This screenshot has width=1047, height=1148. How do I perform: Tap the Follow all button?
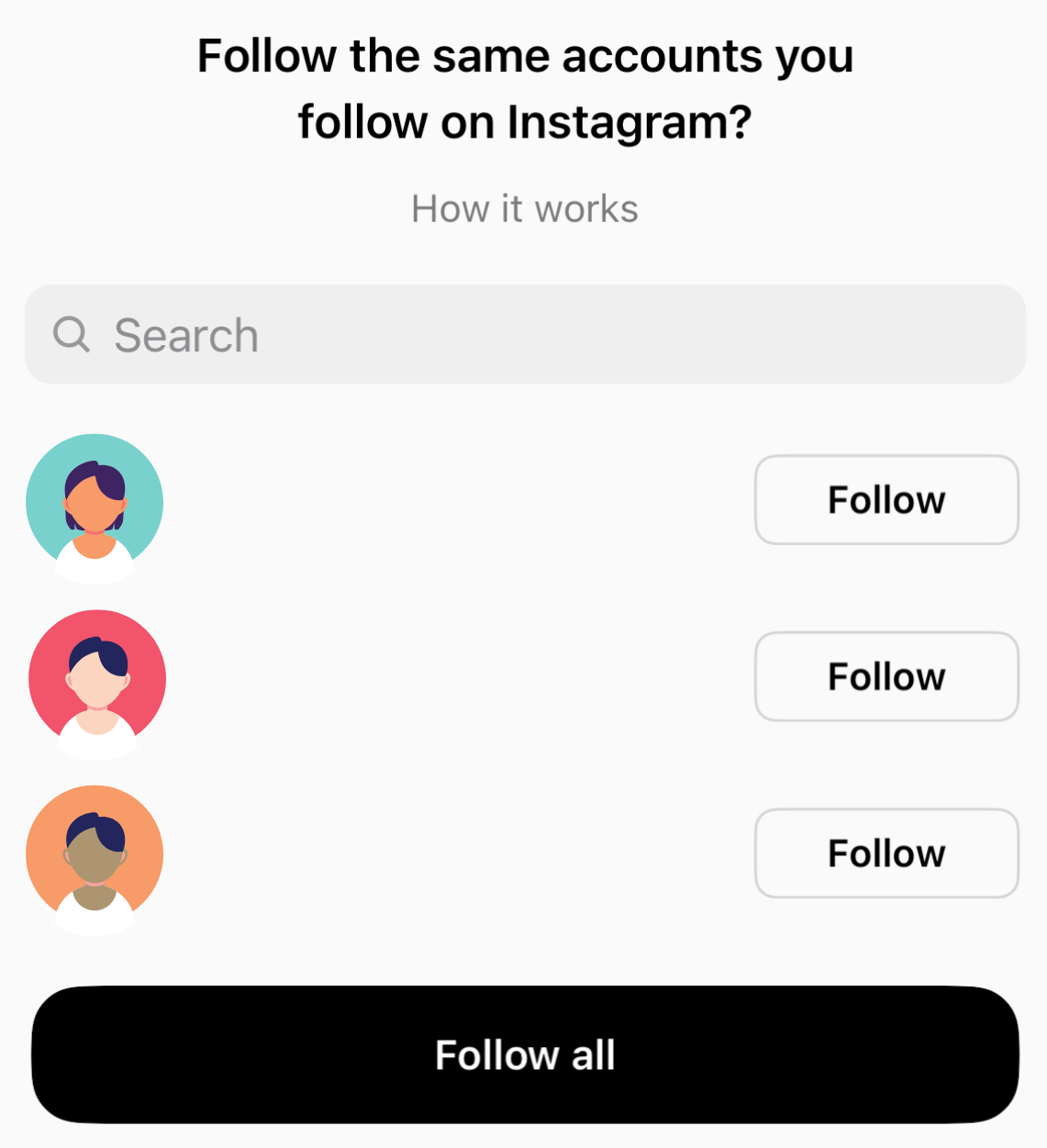(524, 1054)
